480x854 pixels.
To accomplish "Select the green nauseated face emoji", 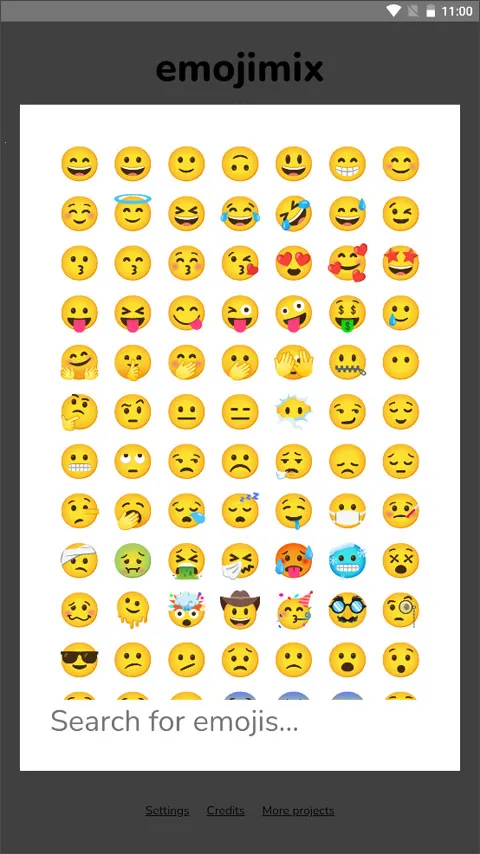I will click(132, 560).
